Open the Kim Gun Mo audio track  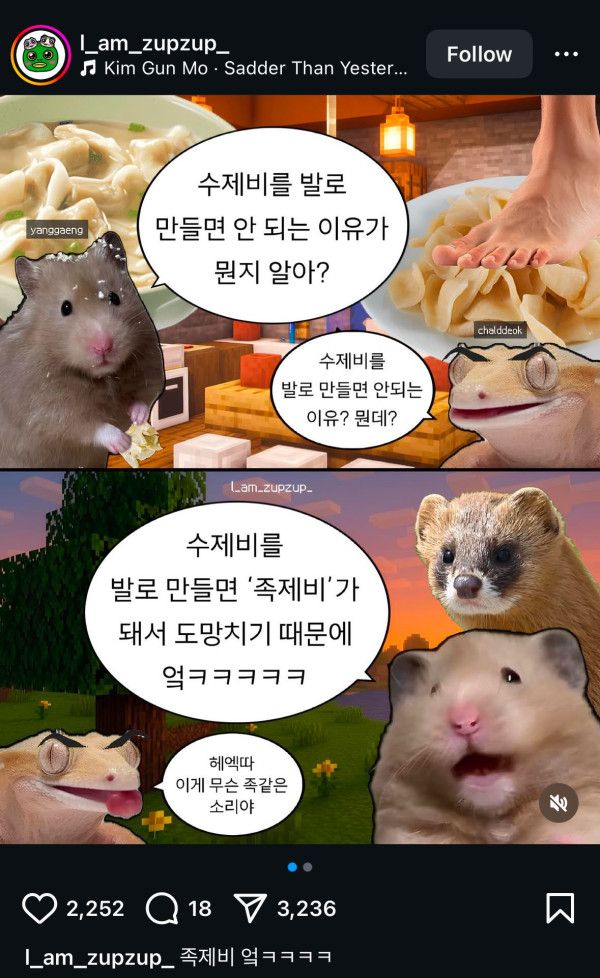click(245, 69)
